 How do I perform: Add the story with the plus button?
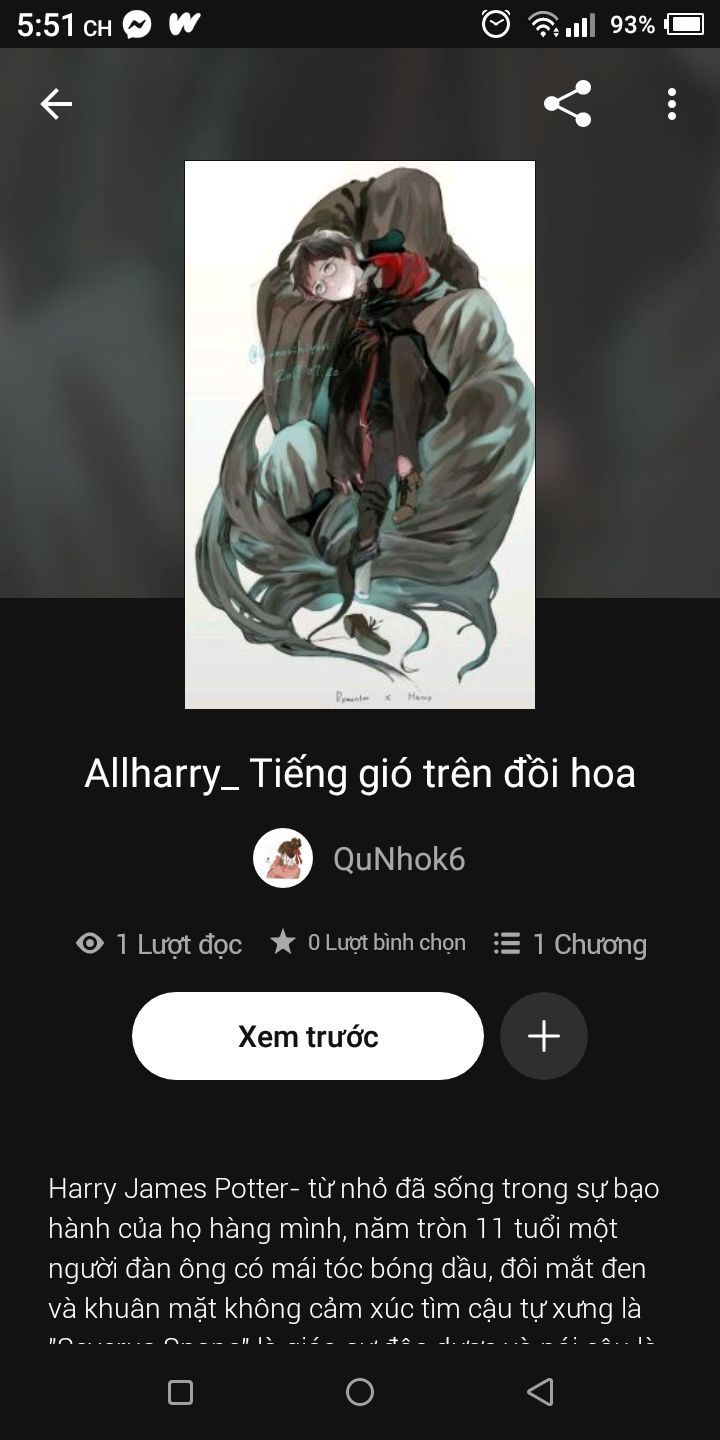[x=544, y=1036]
